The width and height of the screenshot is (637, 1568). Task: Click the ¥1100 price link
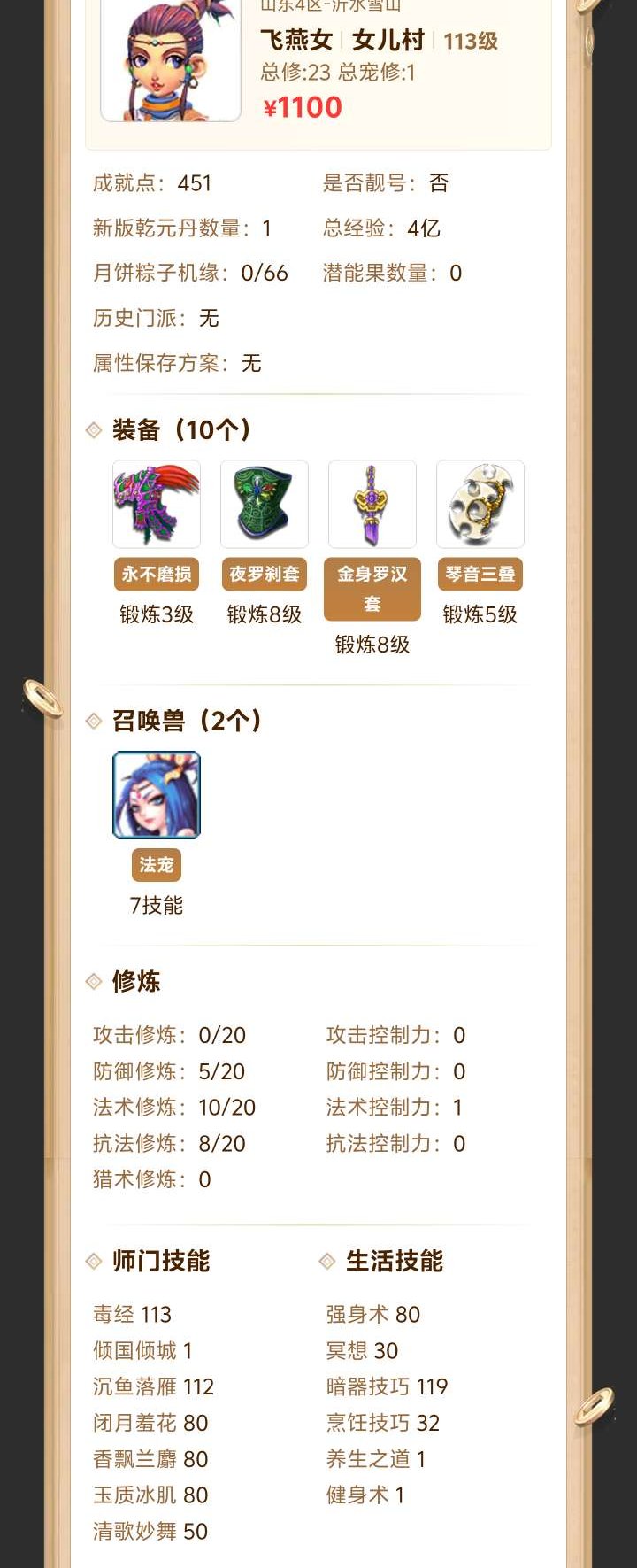pyautogui.click(x=303, y=106)
